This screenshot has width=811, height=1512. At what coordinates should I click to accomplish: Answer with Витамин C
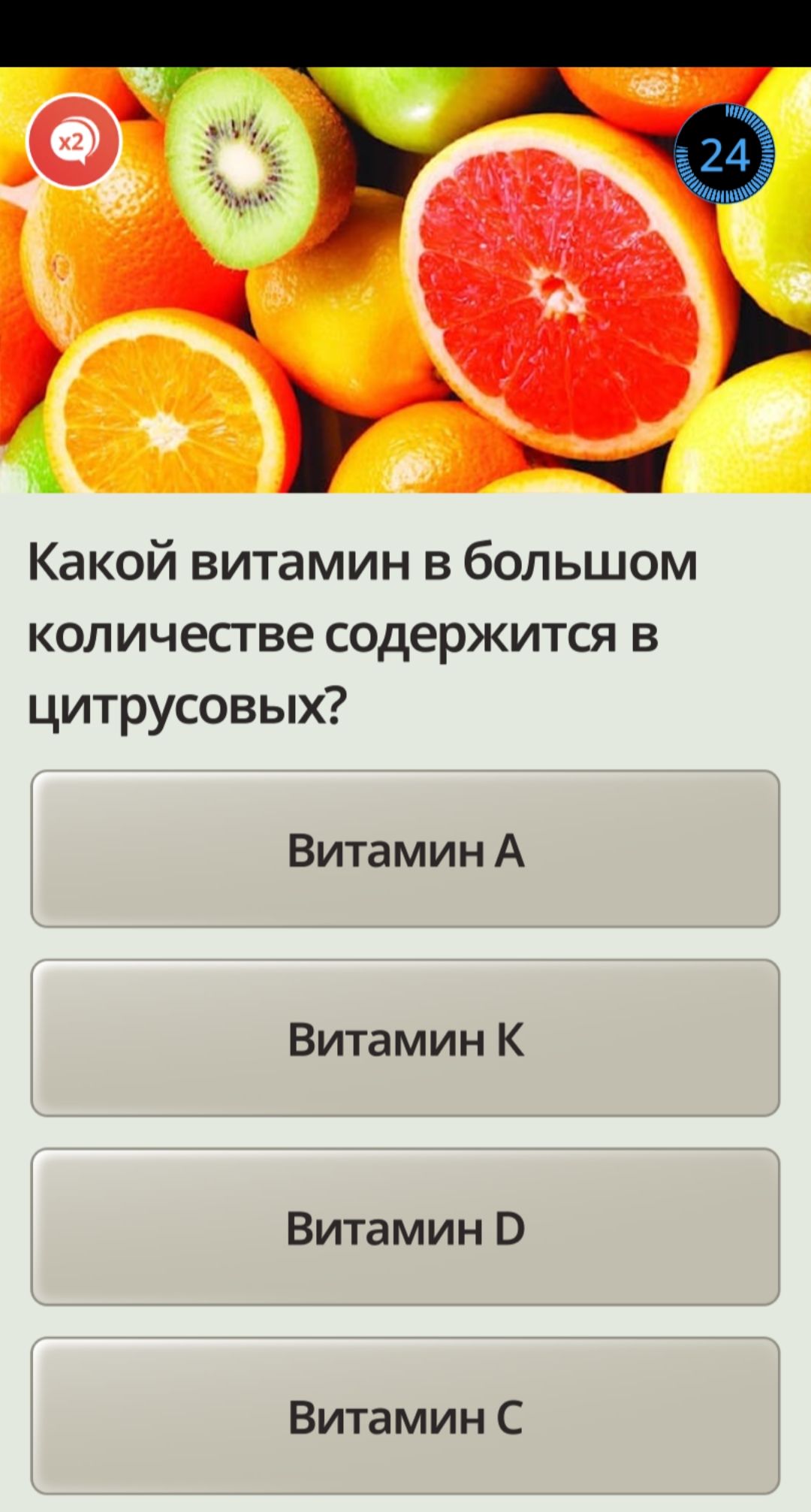[x=405, y=1416]
